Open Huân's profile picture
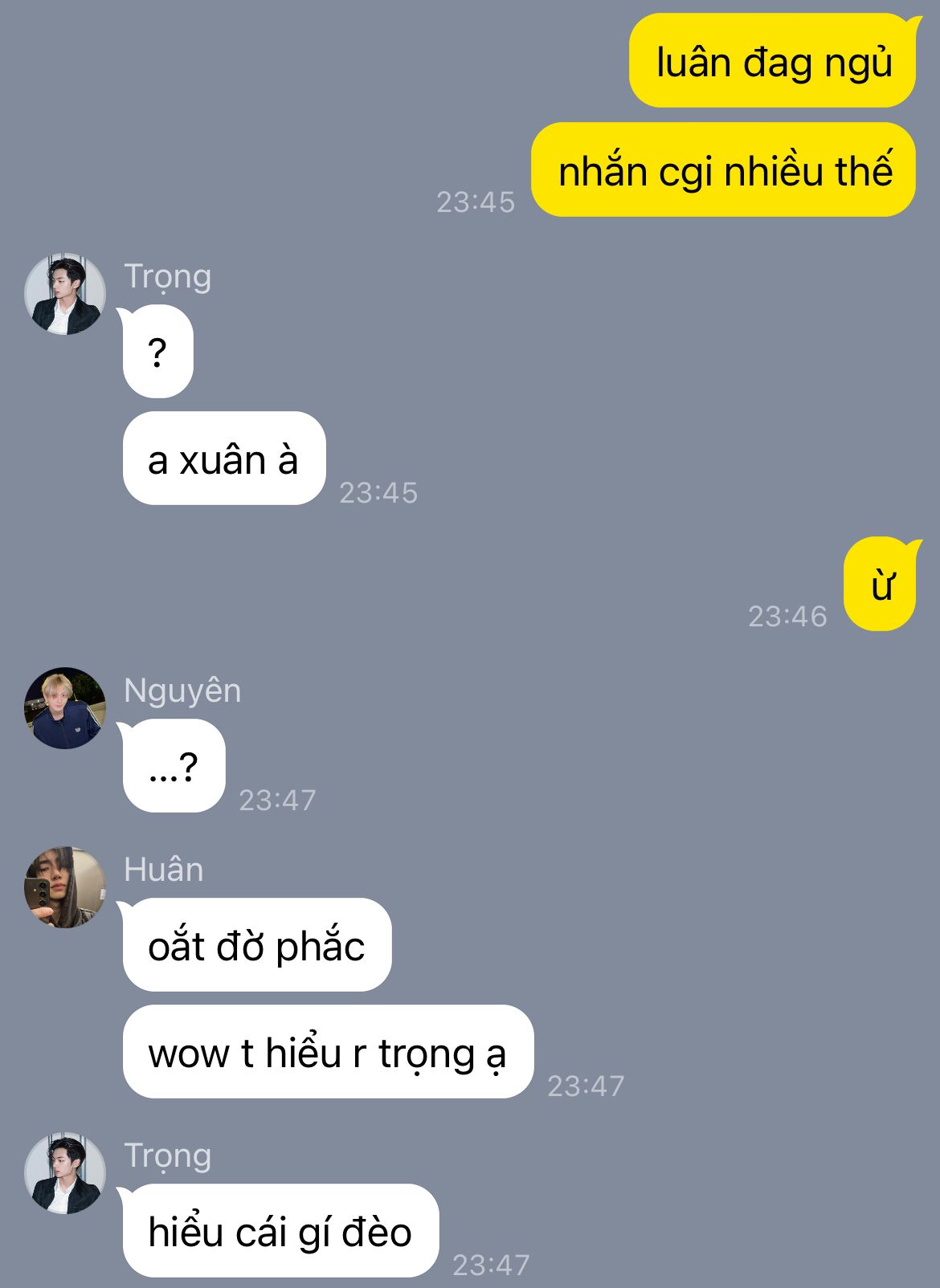Image resolution: width=940 pixels, height=1288 pixels. pos(65,887)
